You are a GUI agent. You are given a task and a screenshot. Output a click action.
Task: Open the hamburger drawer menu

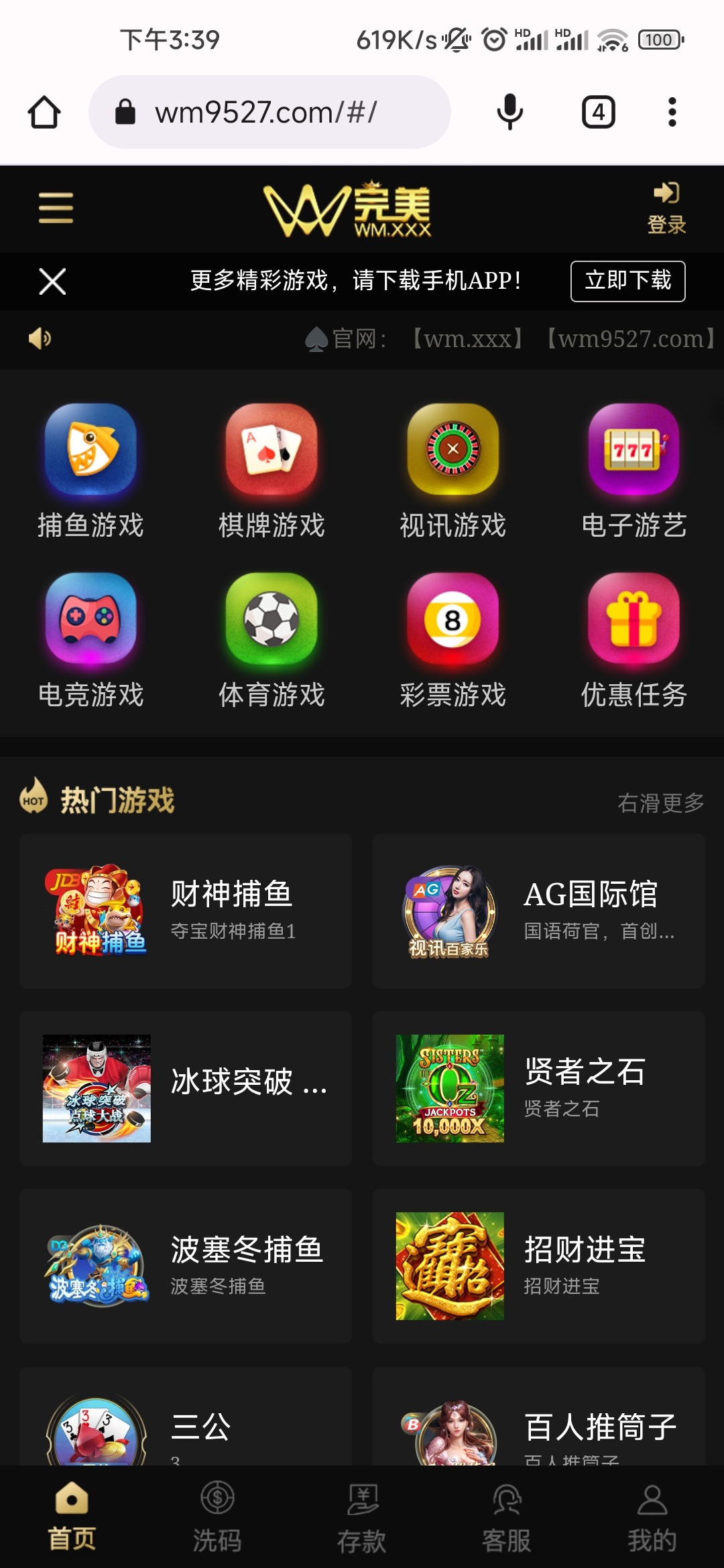(56, 208)
